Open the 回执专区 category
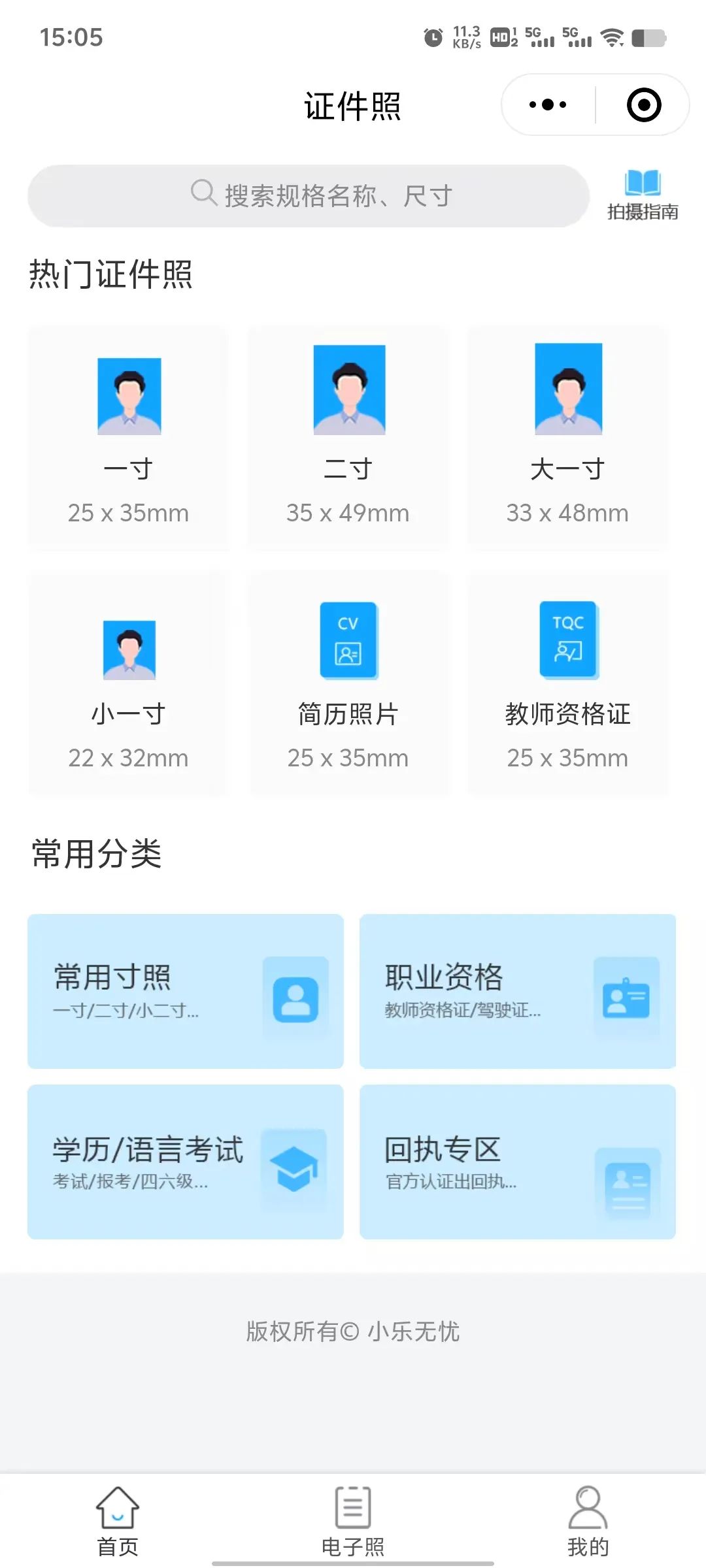Viewport: 706px width, 1568px height. coord(517,1162)
